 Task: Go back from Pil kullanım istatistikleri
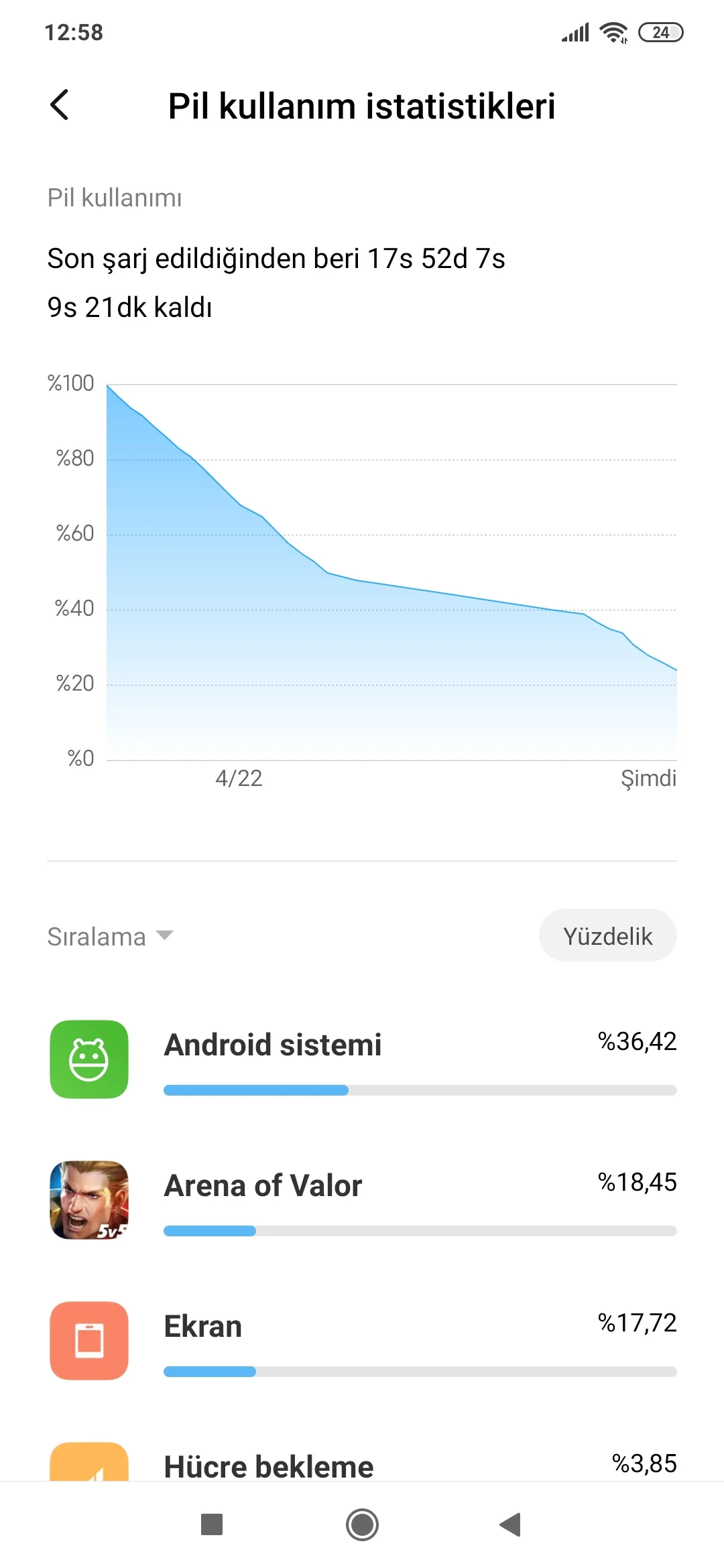pos(60,105)
